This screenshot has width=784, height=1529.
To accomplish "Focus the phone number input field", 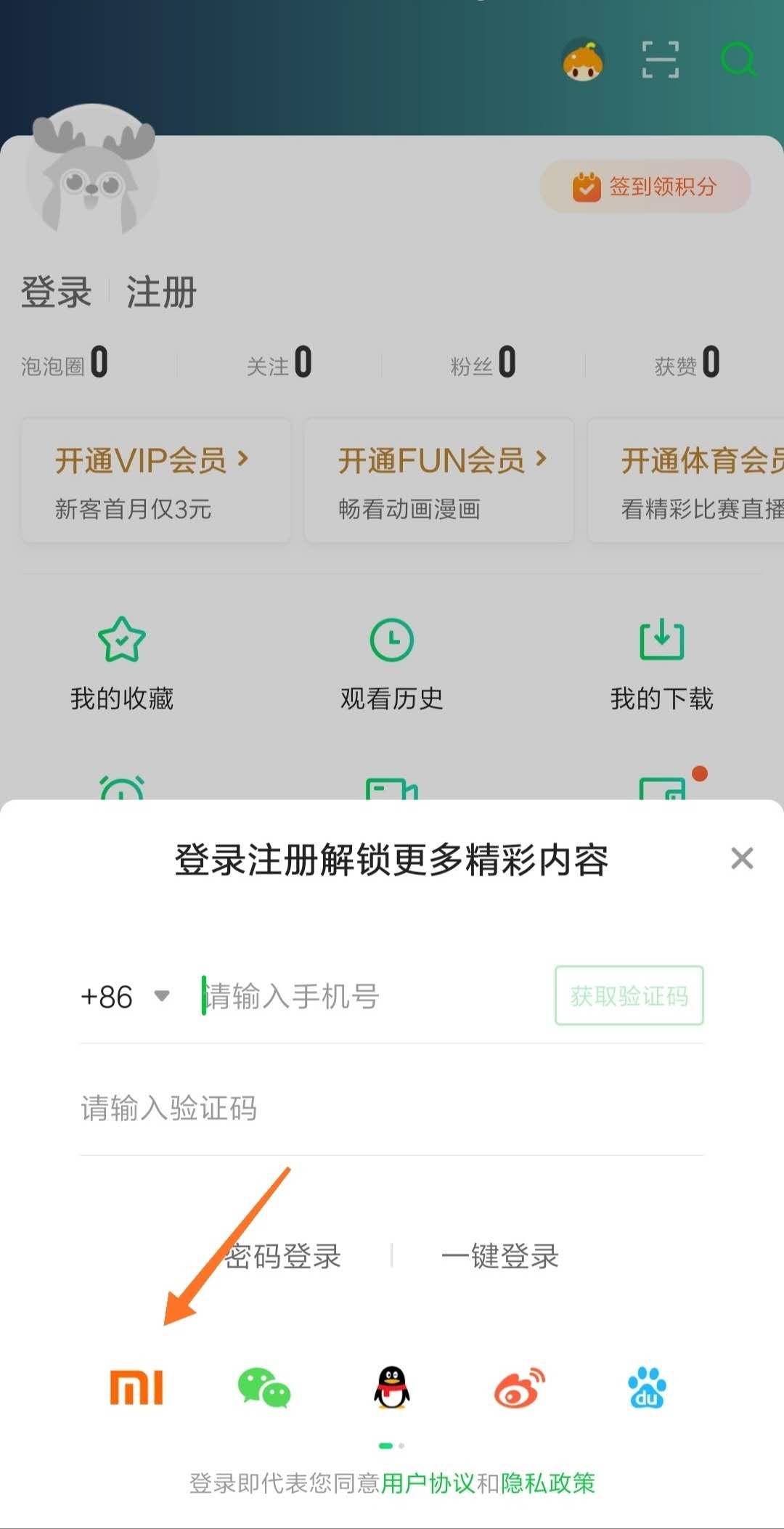I will pyautogui.click(x=370, y=997).
